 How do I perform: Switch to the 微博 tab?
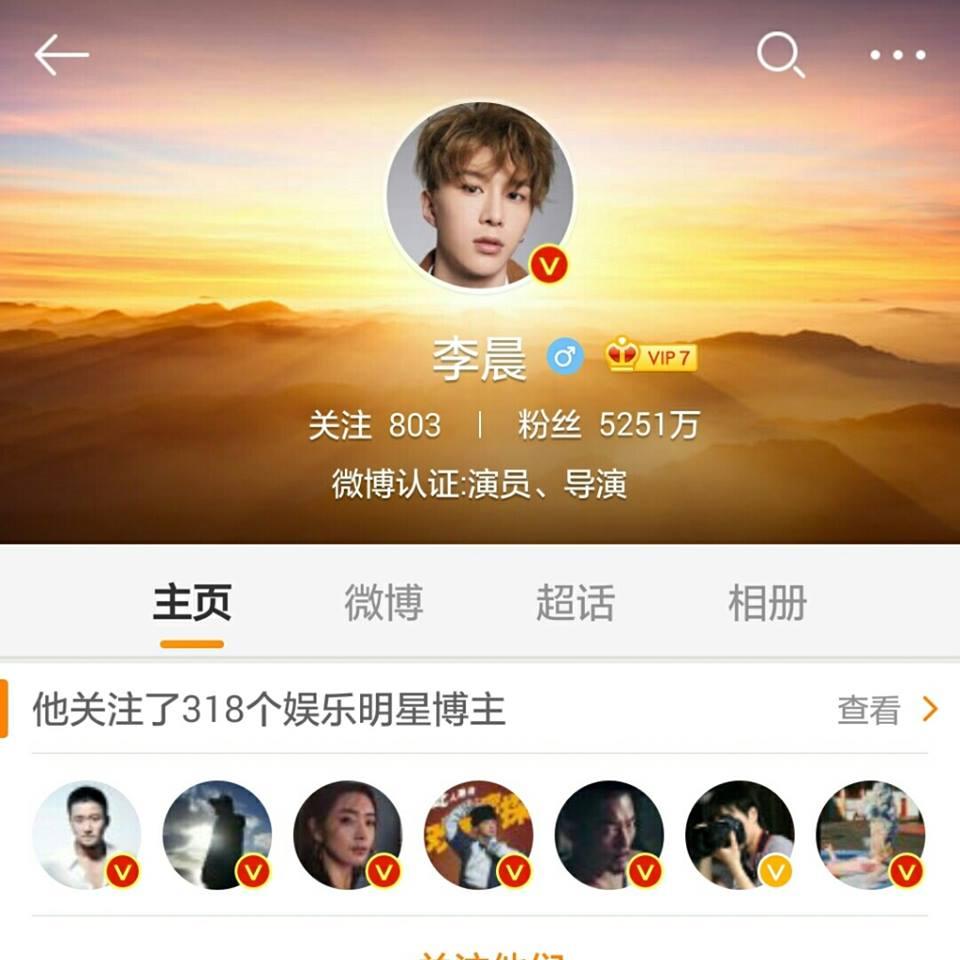tap(384, 604)
